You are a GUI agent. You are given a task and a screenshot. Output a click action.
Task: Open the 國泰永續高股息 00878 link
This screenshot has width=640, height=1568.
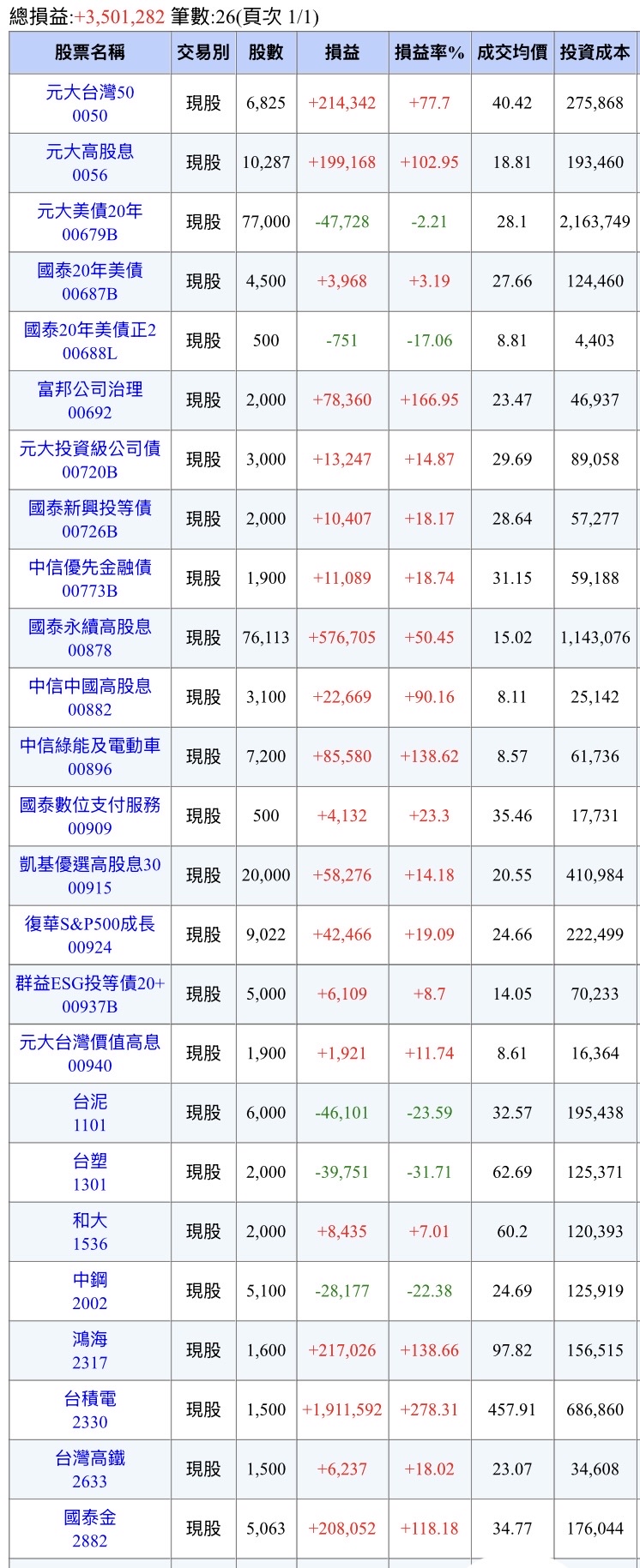coord(90,638)
